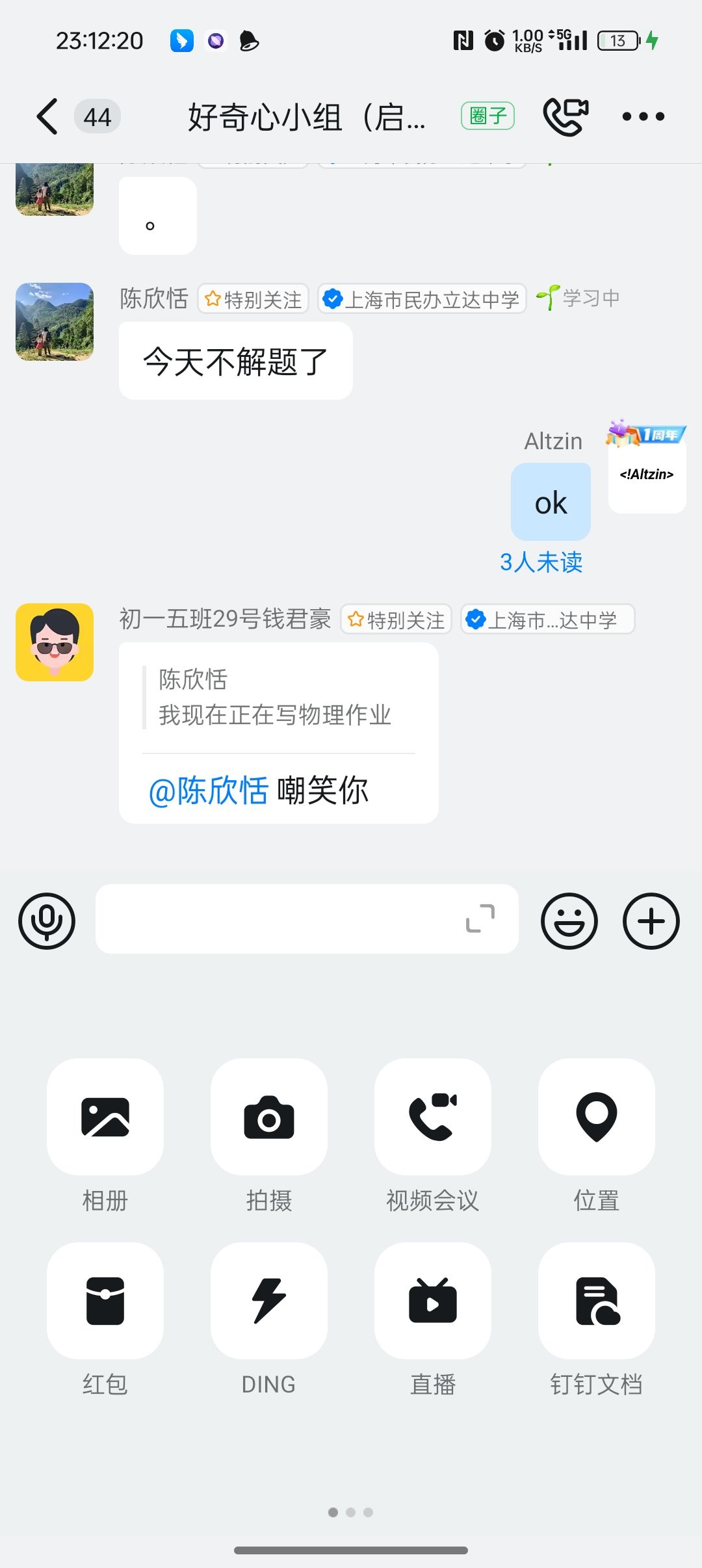View who hasn't read: 3人未读

point(541,562)
